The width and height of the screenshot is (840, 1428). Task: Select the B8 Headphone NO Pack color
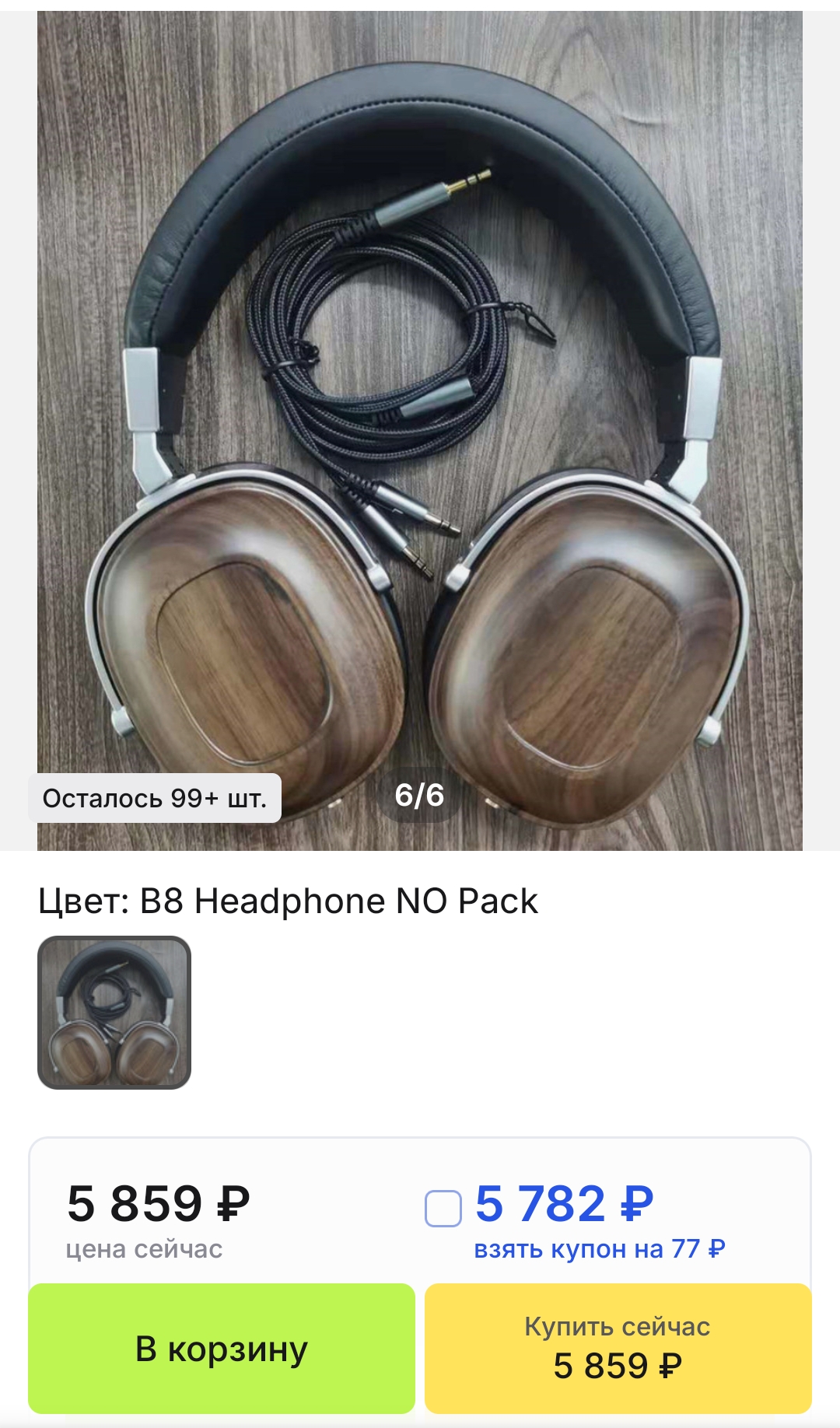(x=114, y=1012)
